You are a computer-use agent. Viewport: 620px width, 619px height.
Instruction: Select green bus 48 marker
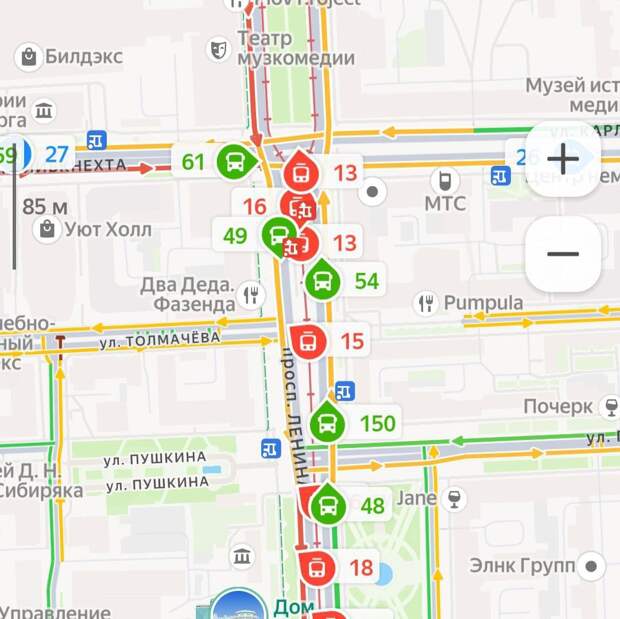tap(327, 506)
